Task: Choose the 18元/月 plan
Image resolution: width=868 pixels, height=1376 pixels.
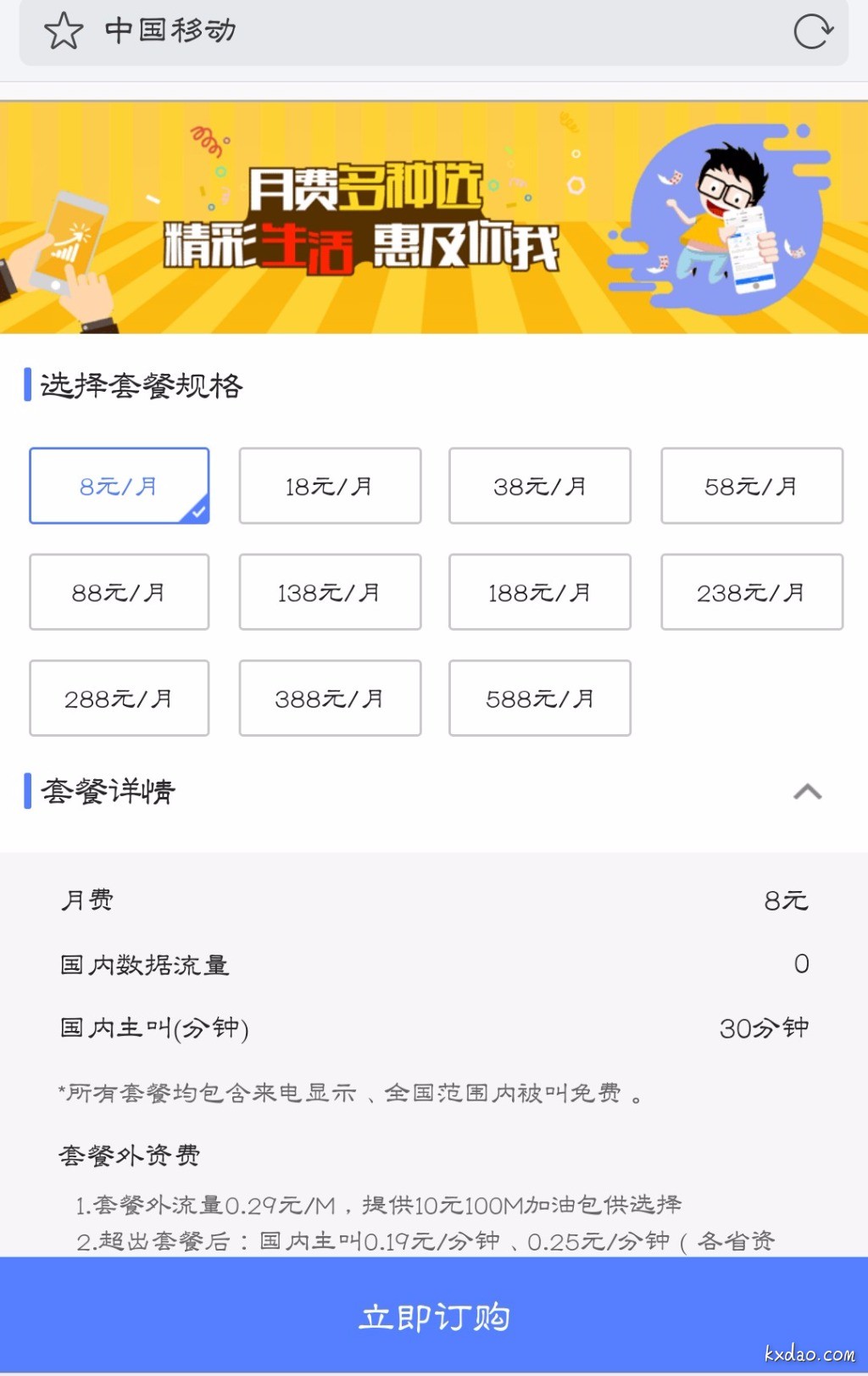Action: [x=330, y=486]
